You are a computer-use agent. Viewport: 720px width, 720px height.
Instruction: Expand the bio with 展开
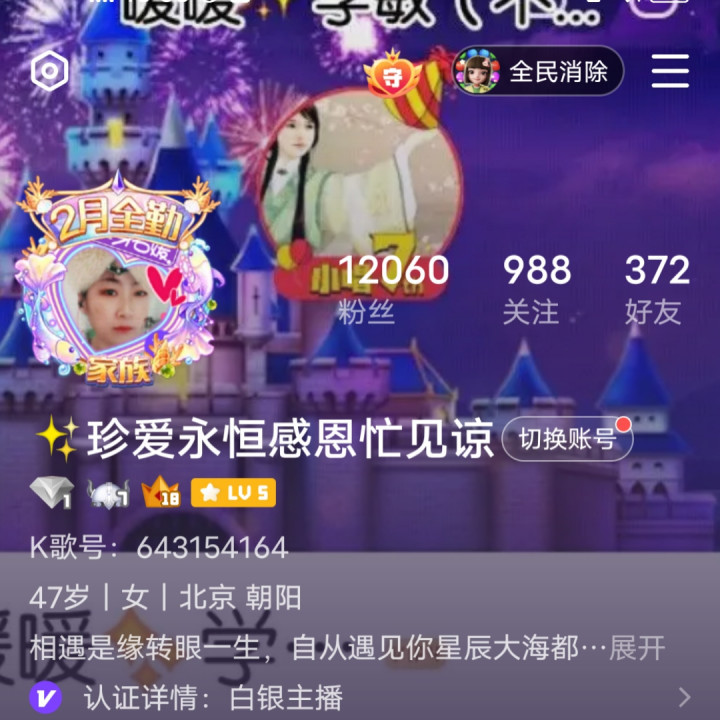[638, 648]
